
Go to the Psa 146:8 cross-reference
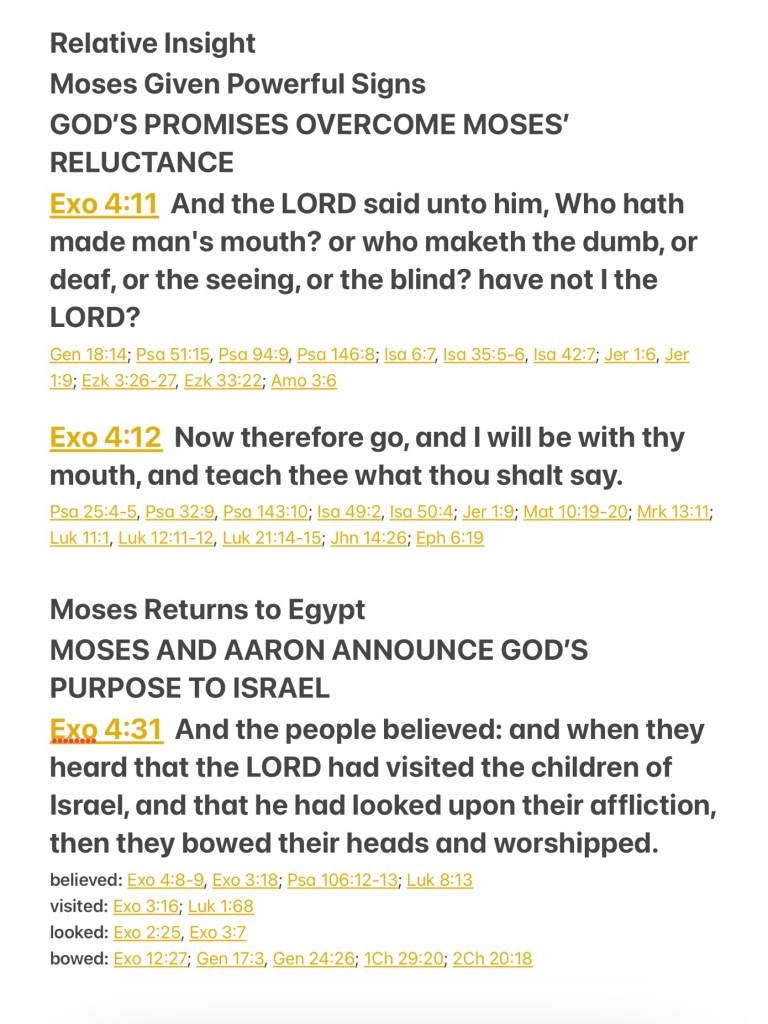point(336,354)
